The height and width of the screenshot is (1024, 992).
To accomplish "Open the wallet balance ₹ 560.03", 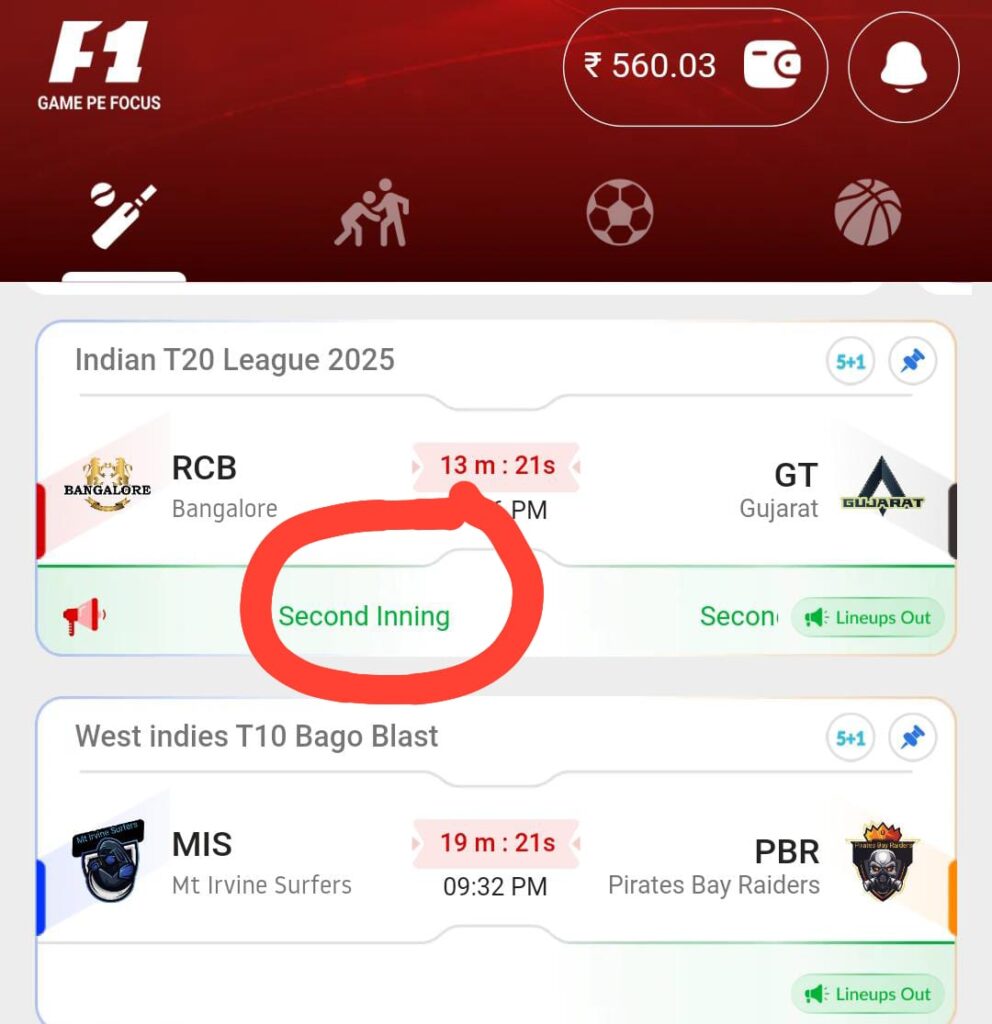I will pyautogui.click(x=694, y=67).
